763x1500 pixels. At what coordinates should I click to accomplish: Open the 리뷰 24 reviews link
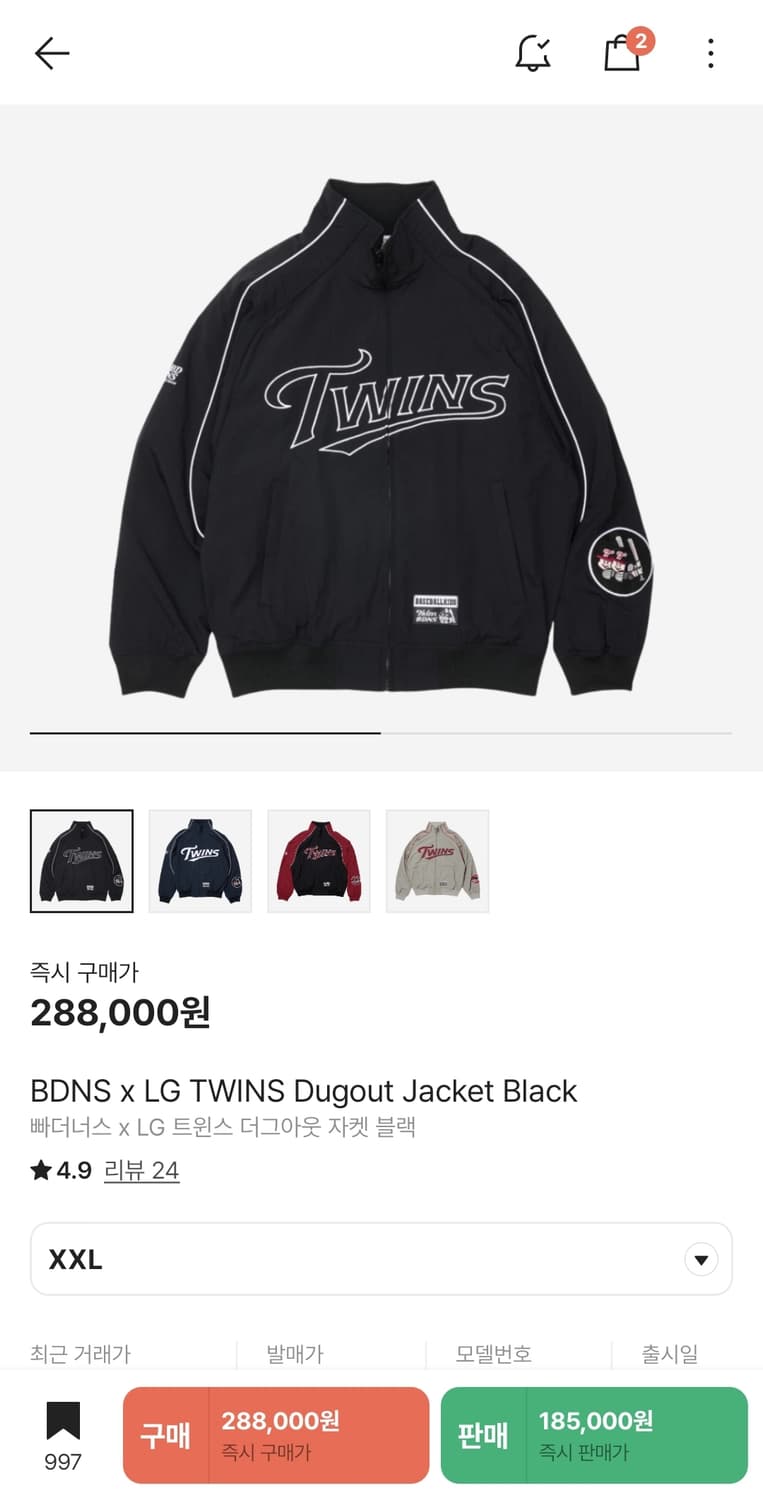coord(141,1170)
